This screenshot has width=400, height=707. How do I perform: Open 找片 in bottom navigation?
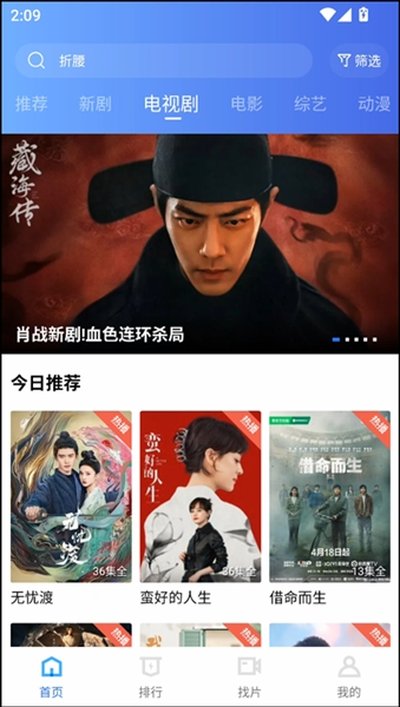249,677
